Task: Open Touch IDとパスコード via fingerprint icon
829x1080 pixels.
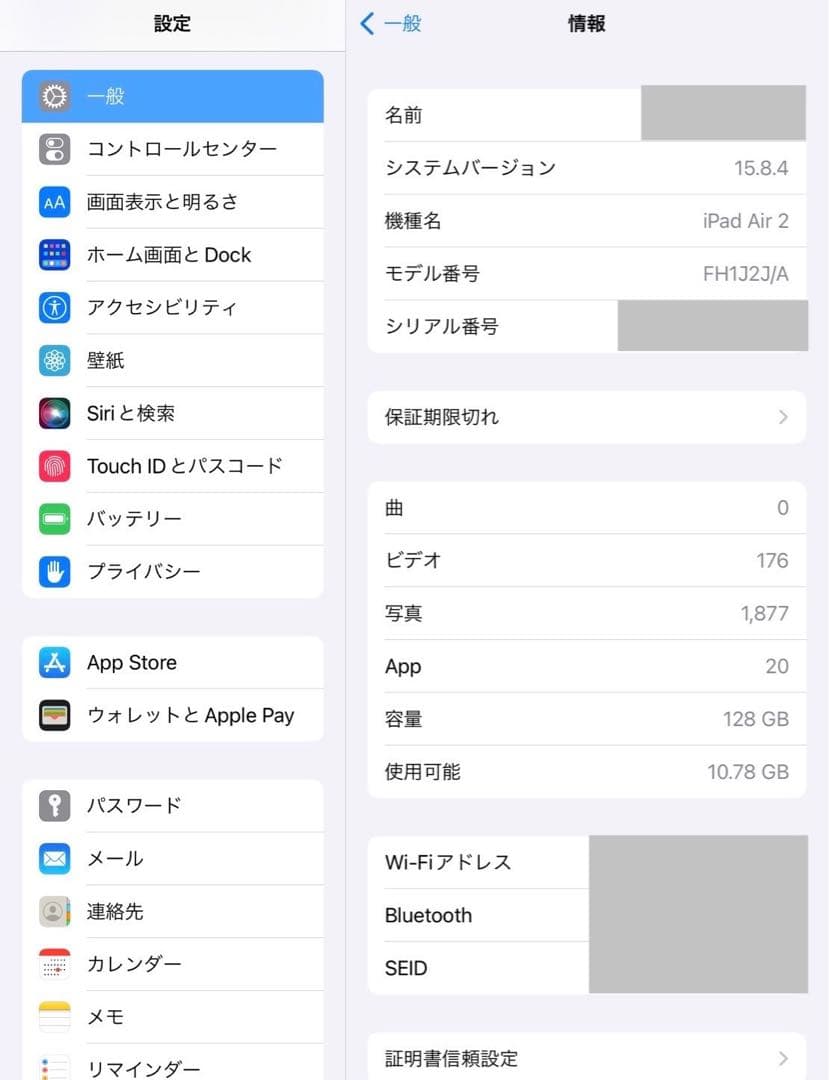Action: 54,466
